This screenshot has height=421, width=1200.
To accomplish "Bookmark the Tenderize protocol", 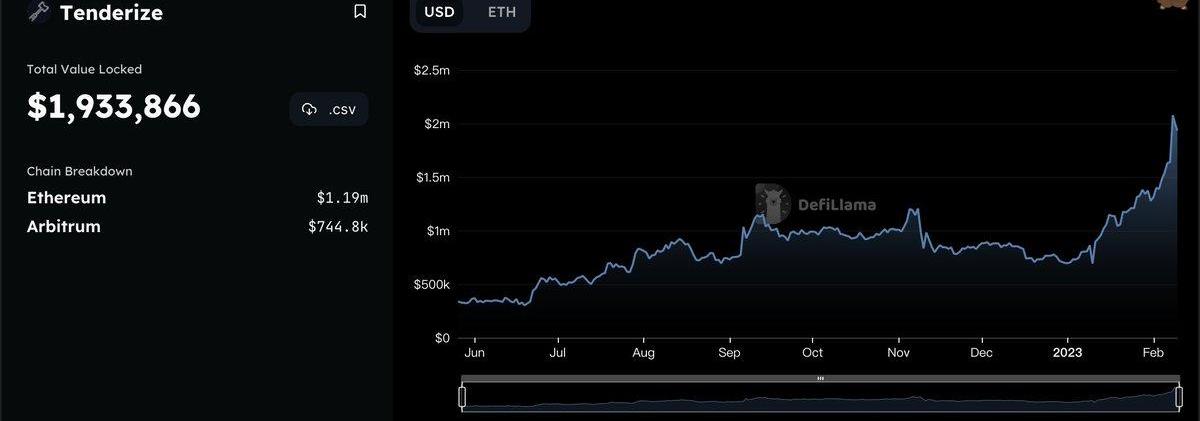I will tap(360, 12).
